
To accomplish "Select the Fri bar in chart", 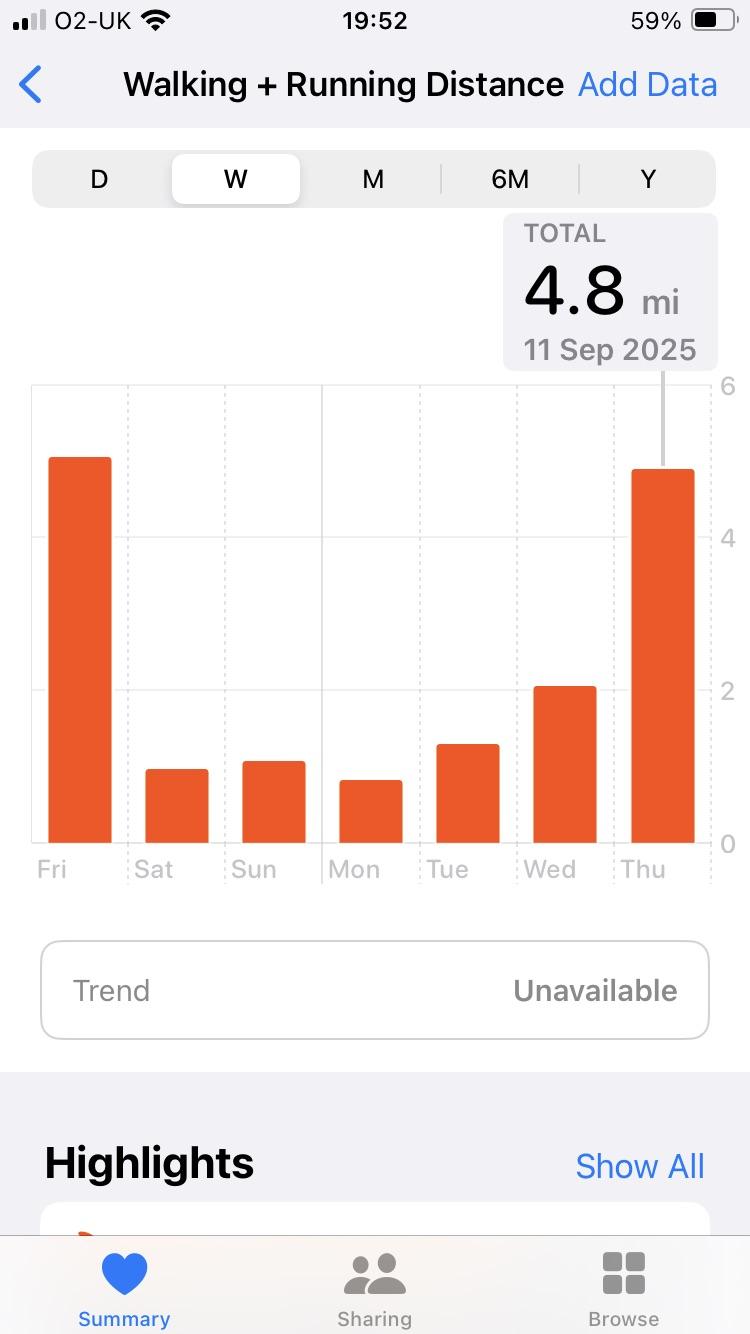I will (80, 650).
